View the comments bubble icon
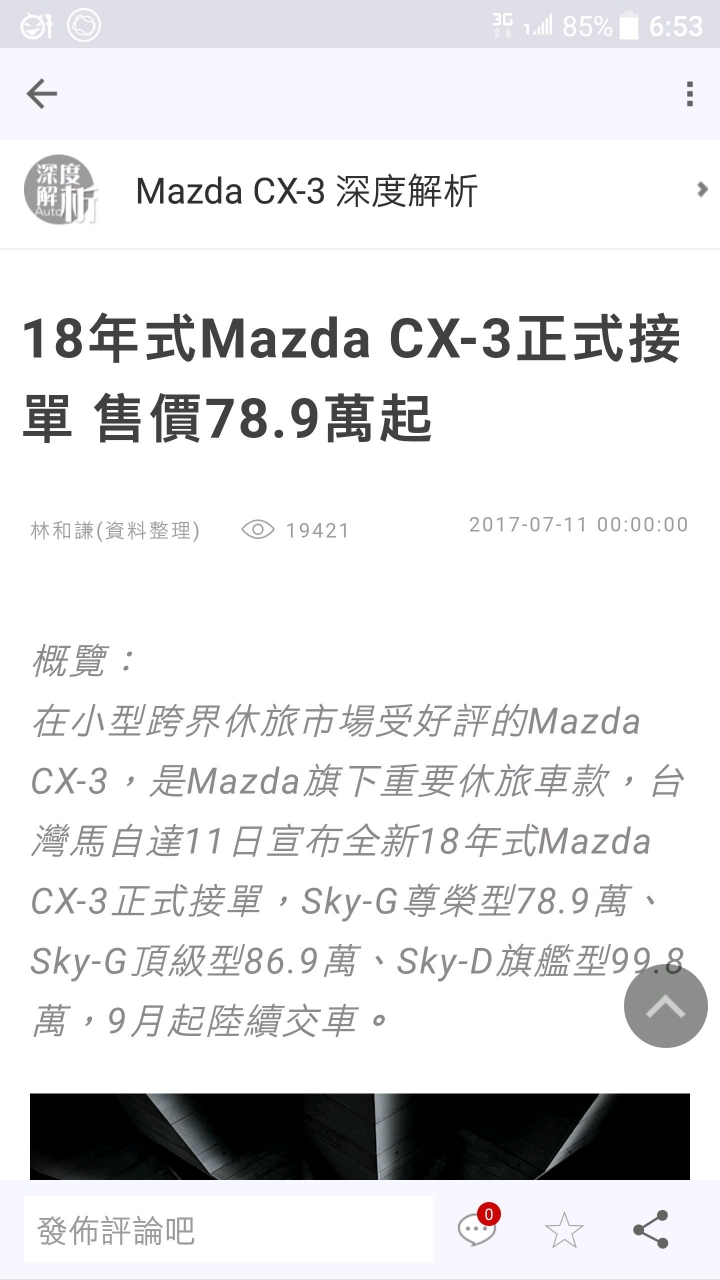 477,1229
